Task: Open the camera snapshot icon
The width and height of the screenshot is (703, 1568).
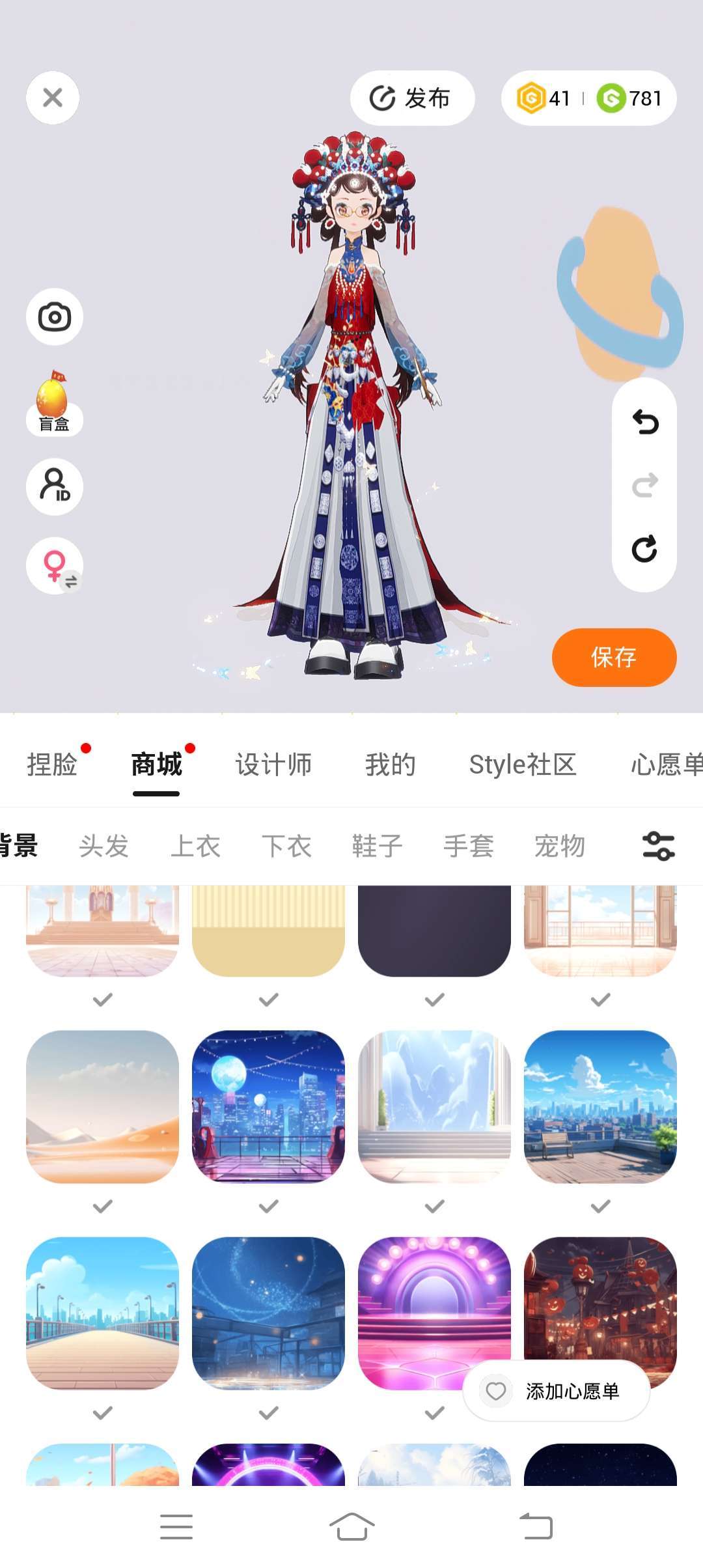Action: (55, 317)
